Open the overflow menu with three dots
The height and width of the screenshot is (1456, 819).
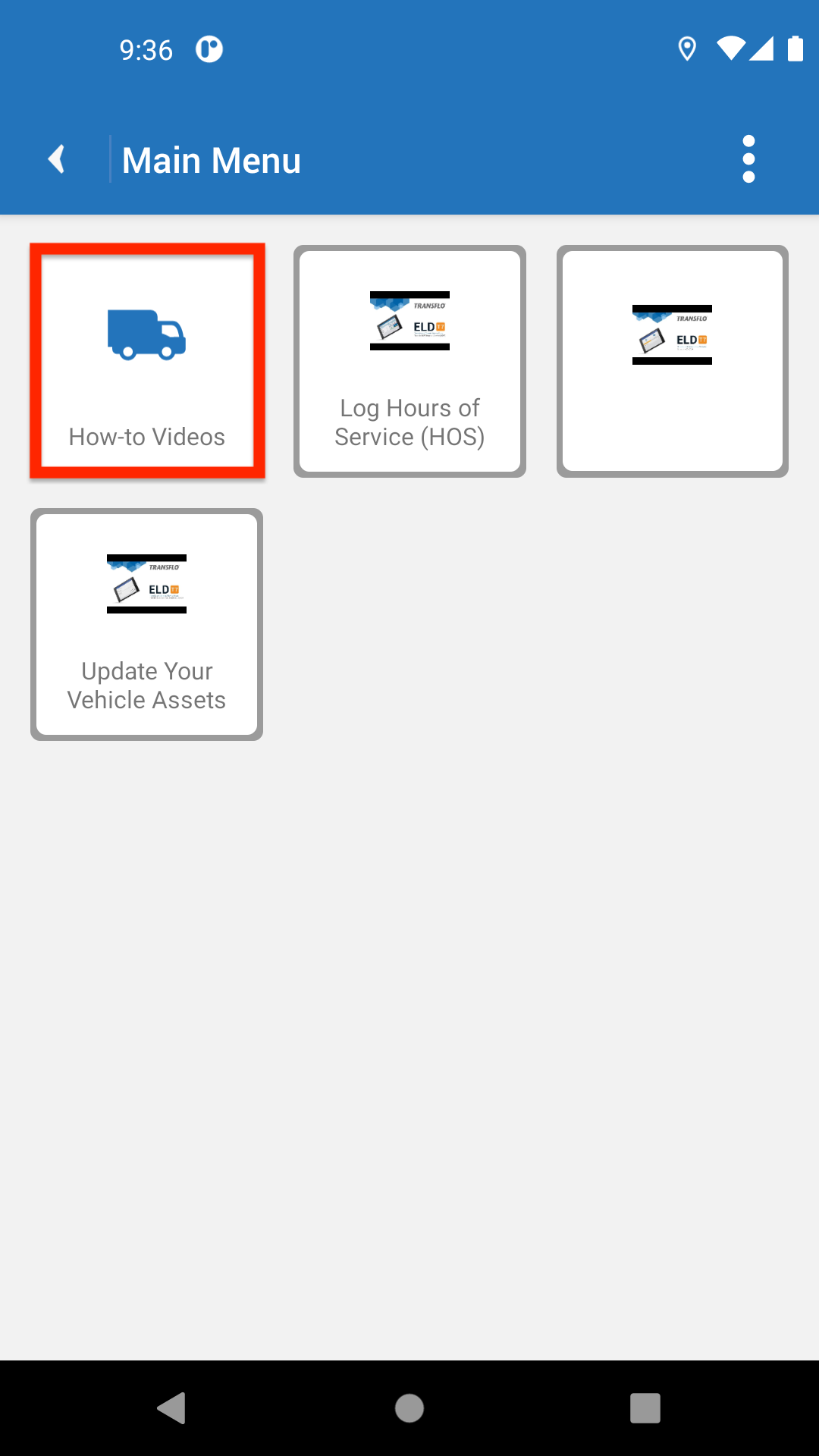[x=748, y=159]
